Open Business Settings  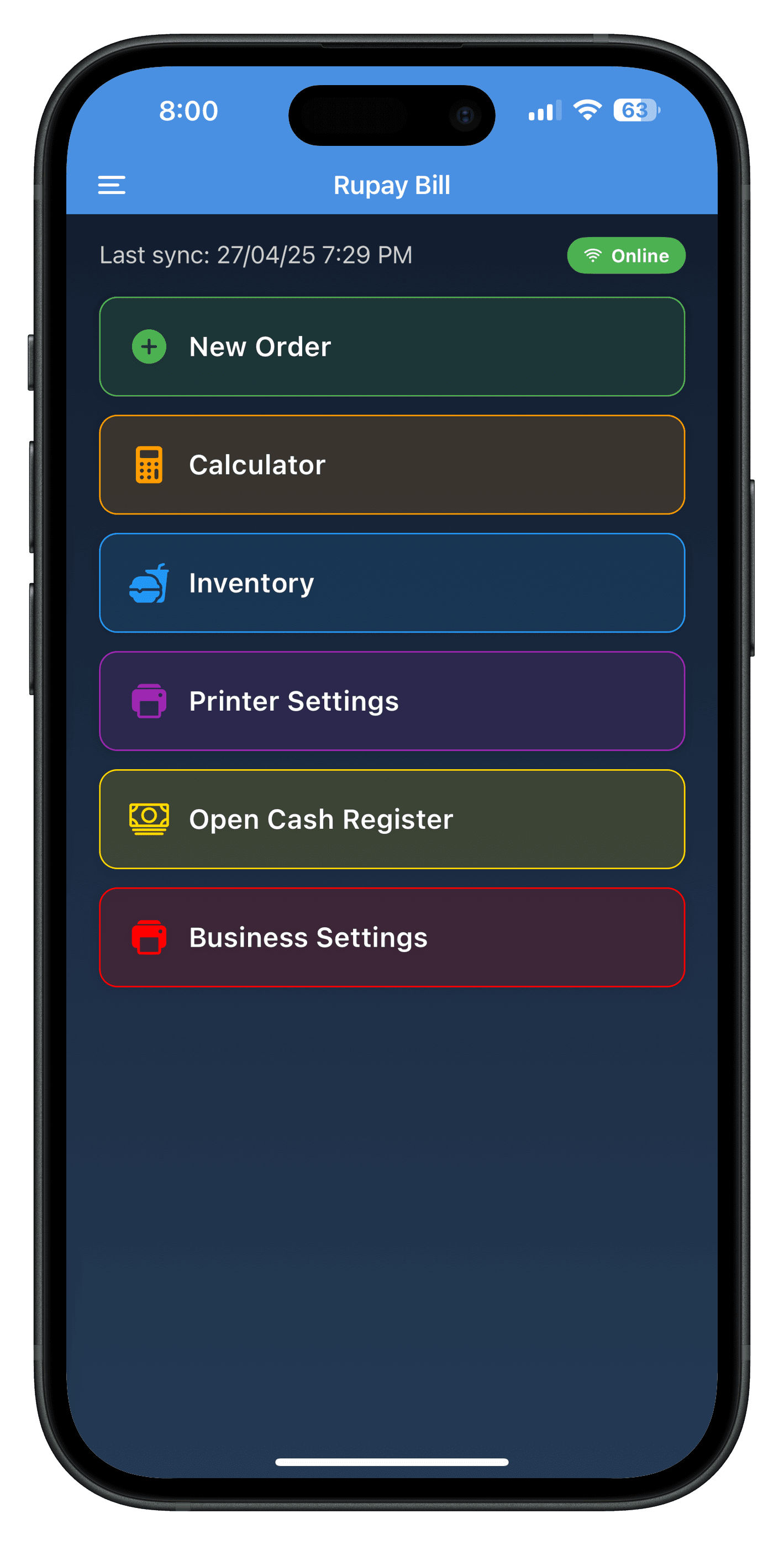click(x=392, y=937)
